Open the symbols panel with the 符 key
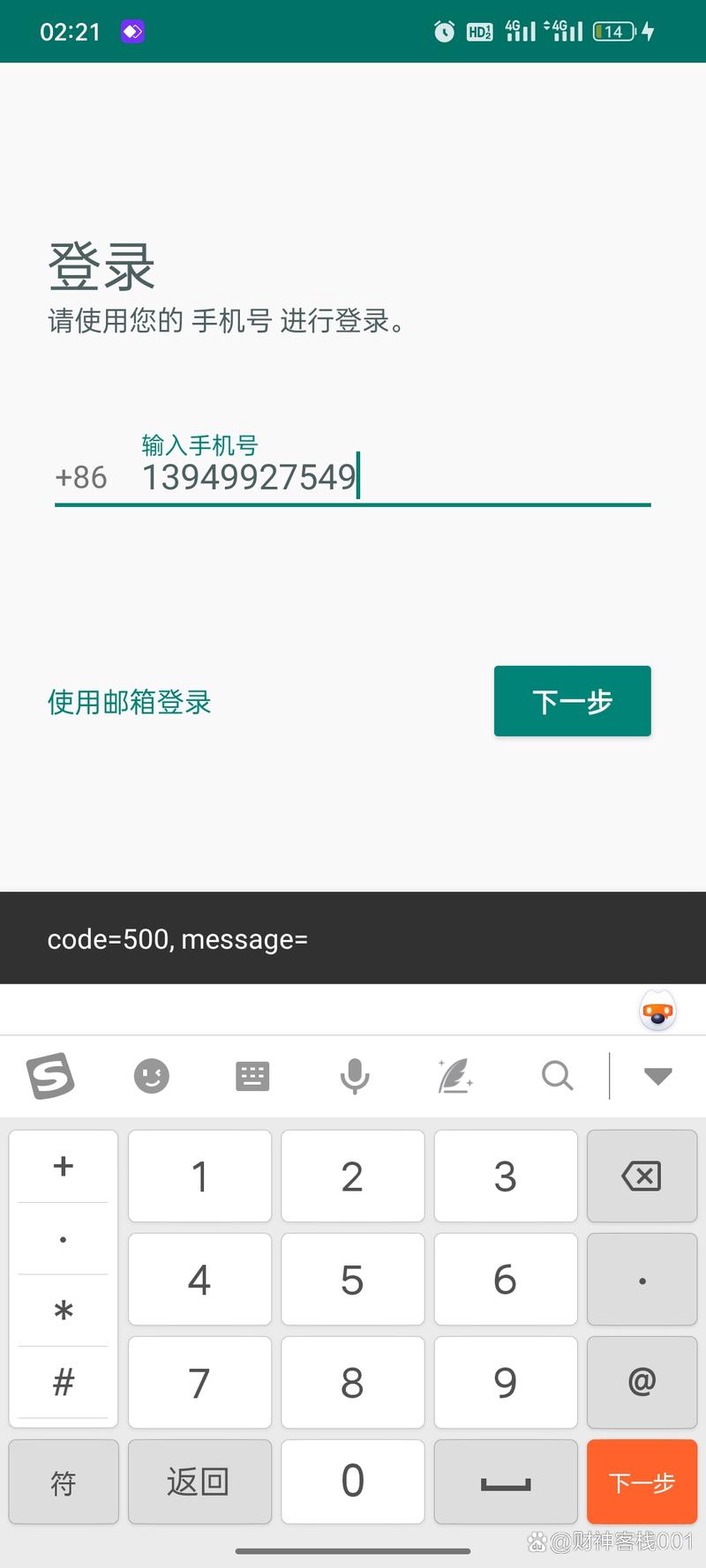This screenshot has width=706, height=1568. tap(63, 1482)
